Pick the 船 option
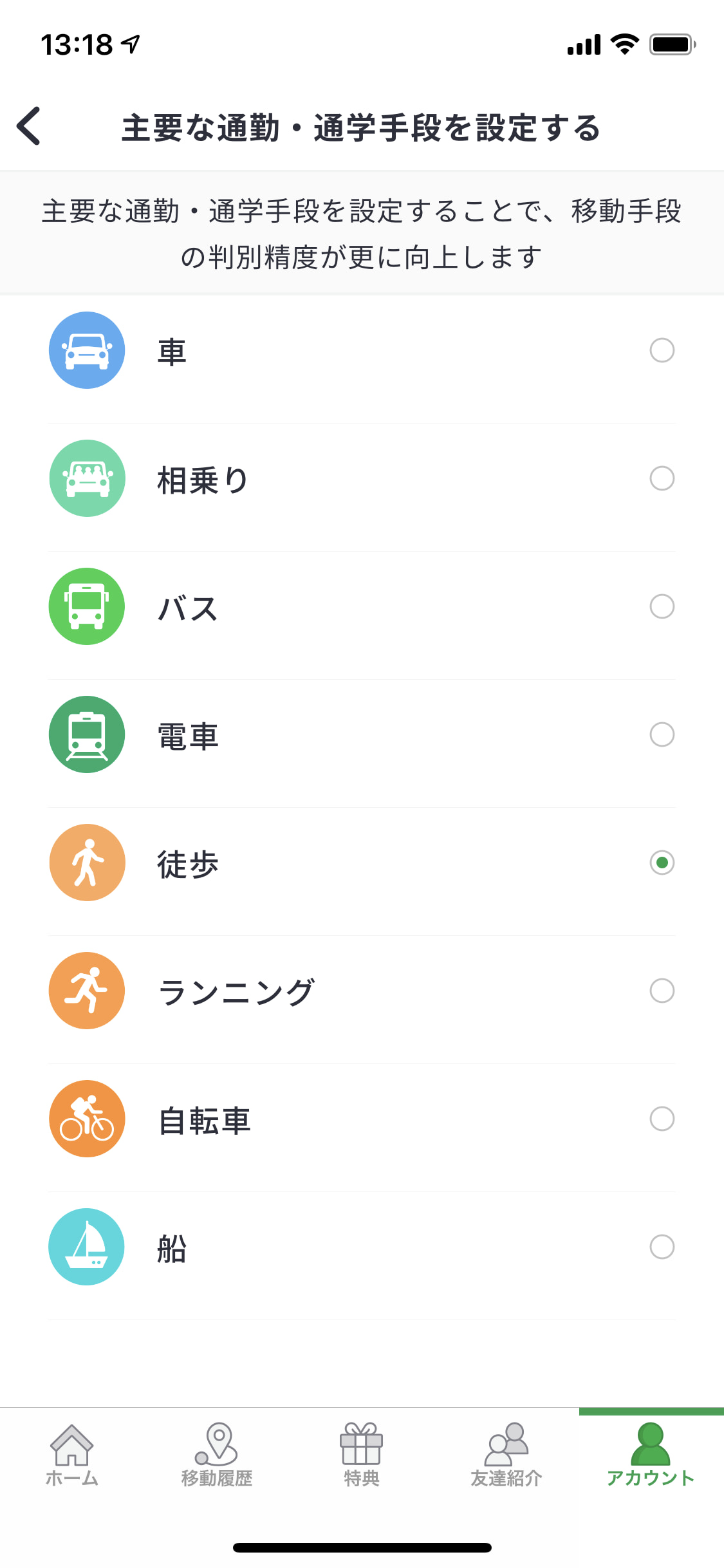The height and width of the screenshot is (1568, 724). click(362, 1247)
